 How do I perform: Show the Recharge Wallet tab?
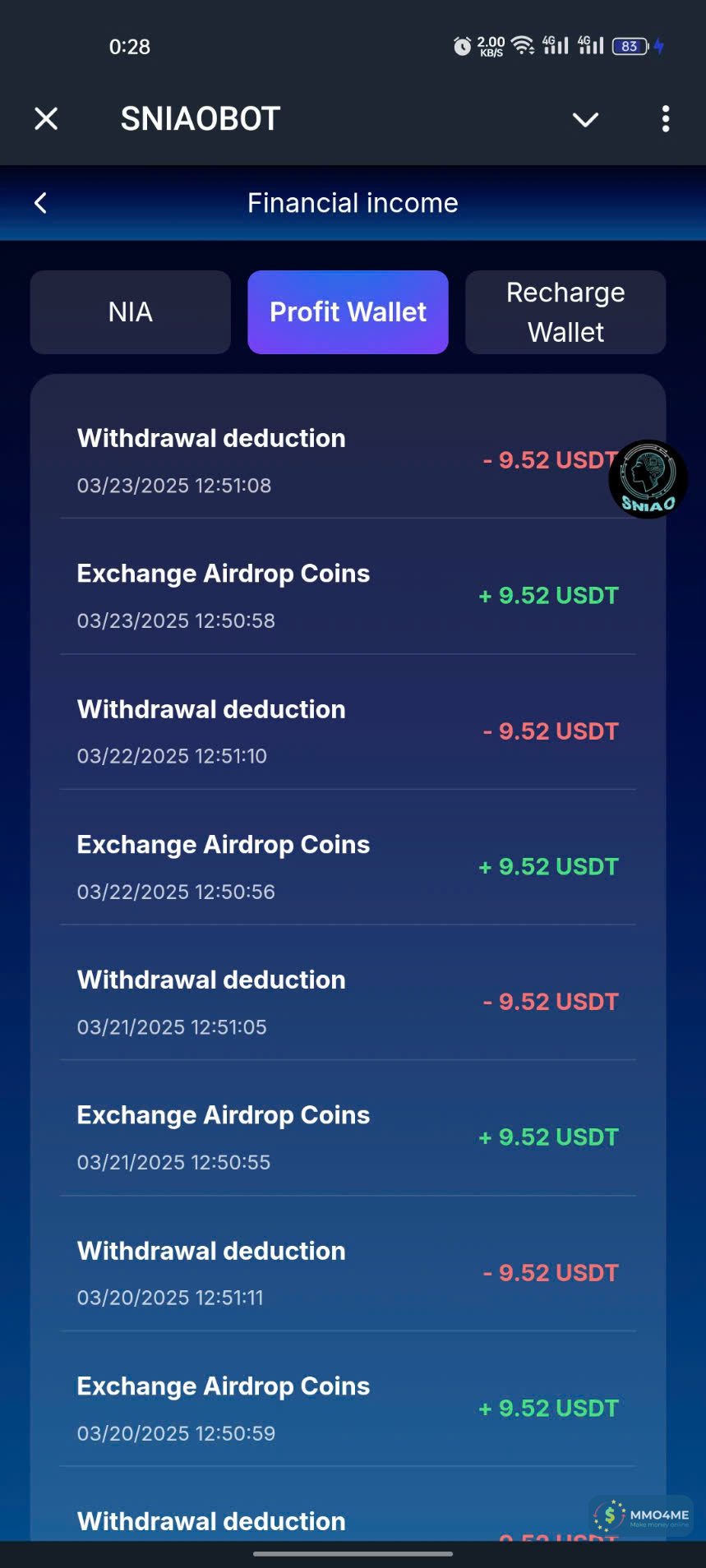pos(565,312)
